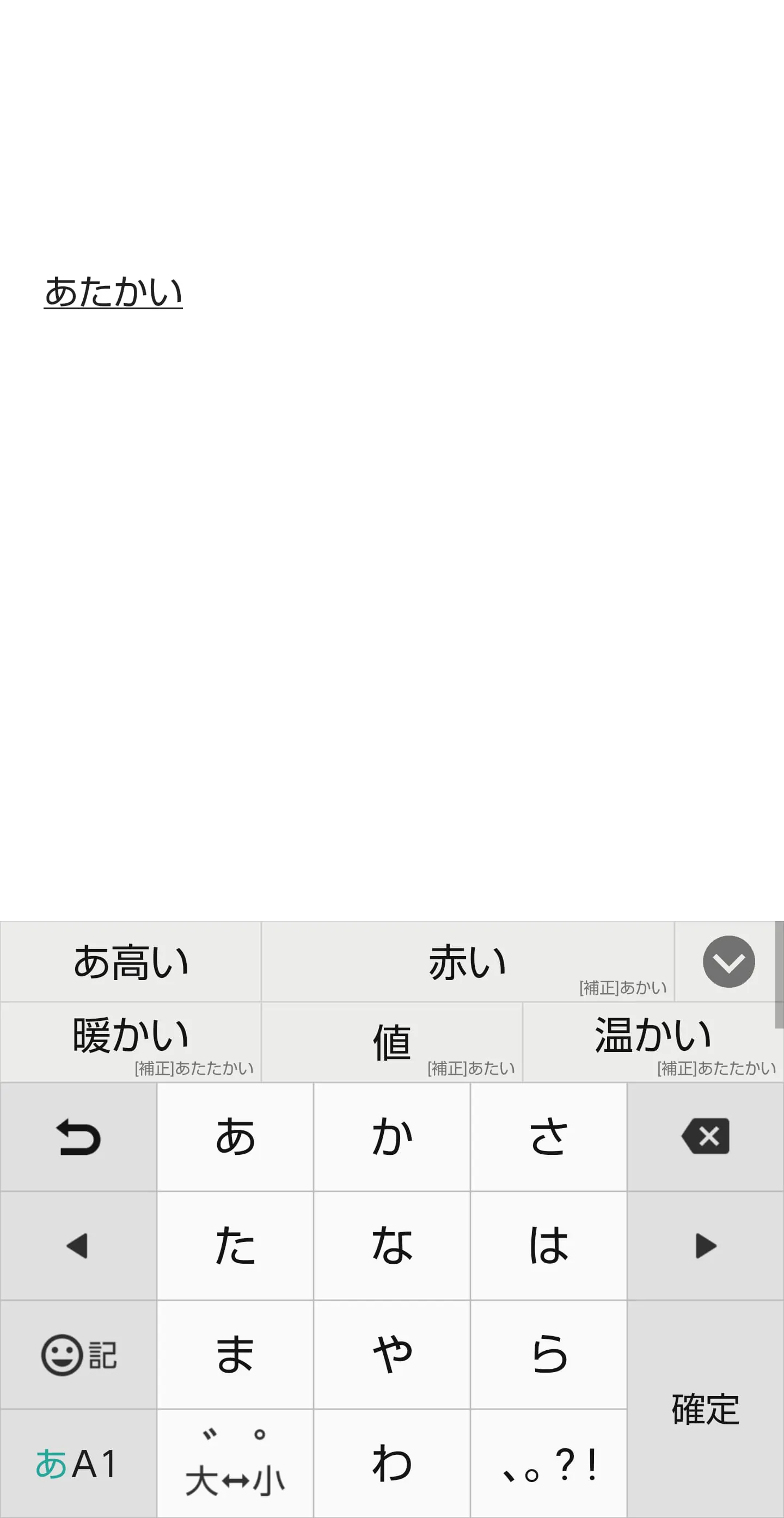This screenshot has width=784, height=1518.
Task: Tap the ま key
Action: 235,1355
